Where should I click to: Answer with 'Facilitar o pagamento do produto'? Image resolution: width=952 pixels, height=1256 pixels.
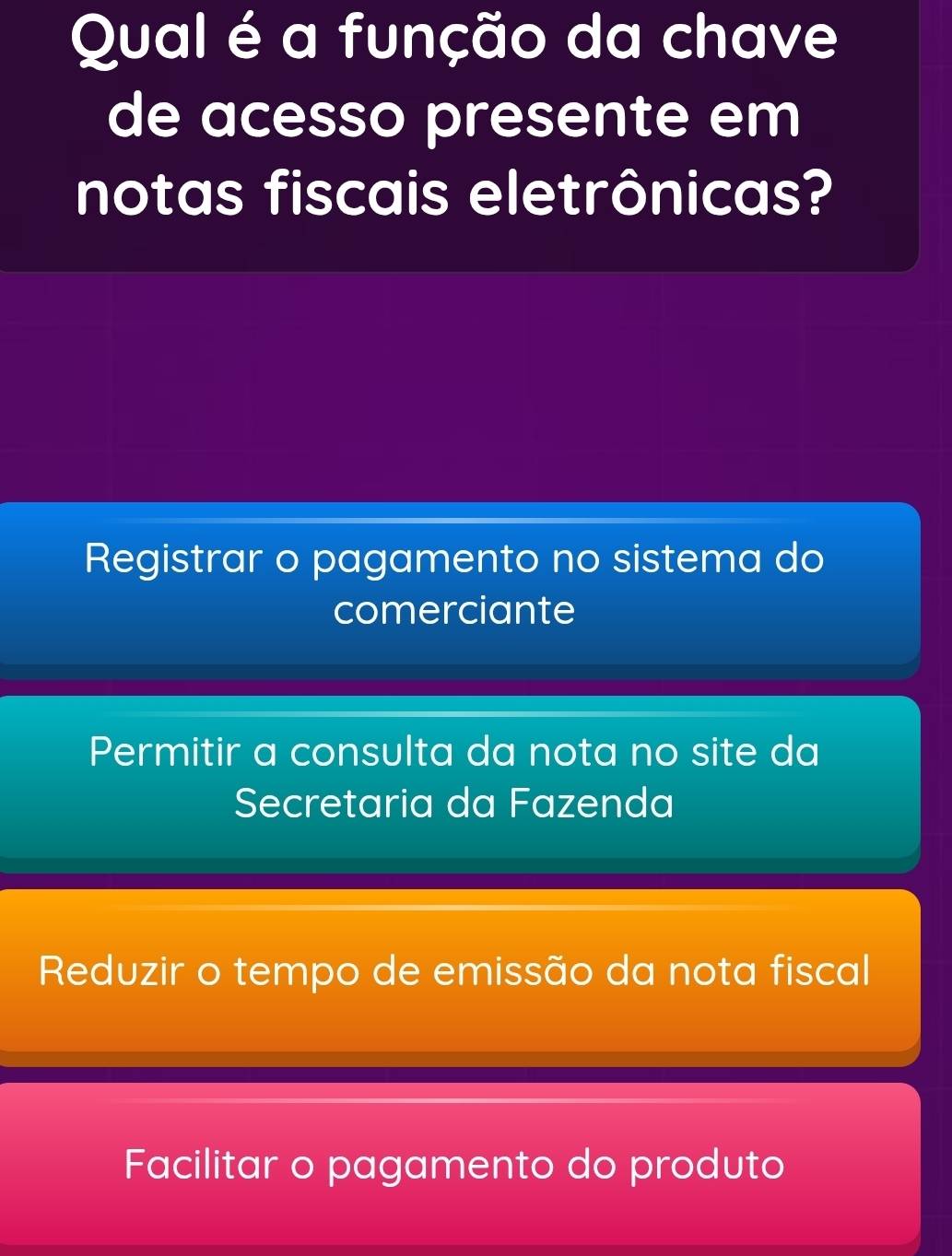coord(456,1166)
